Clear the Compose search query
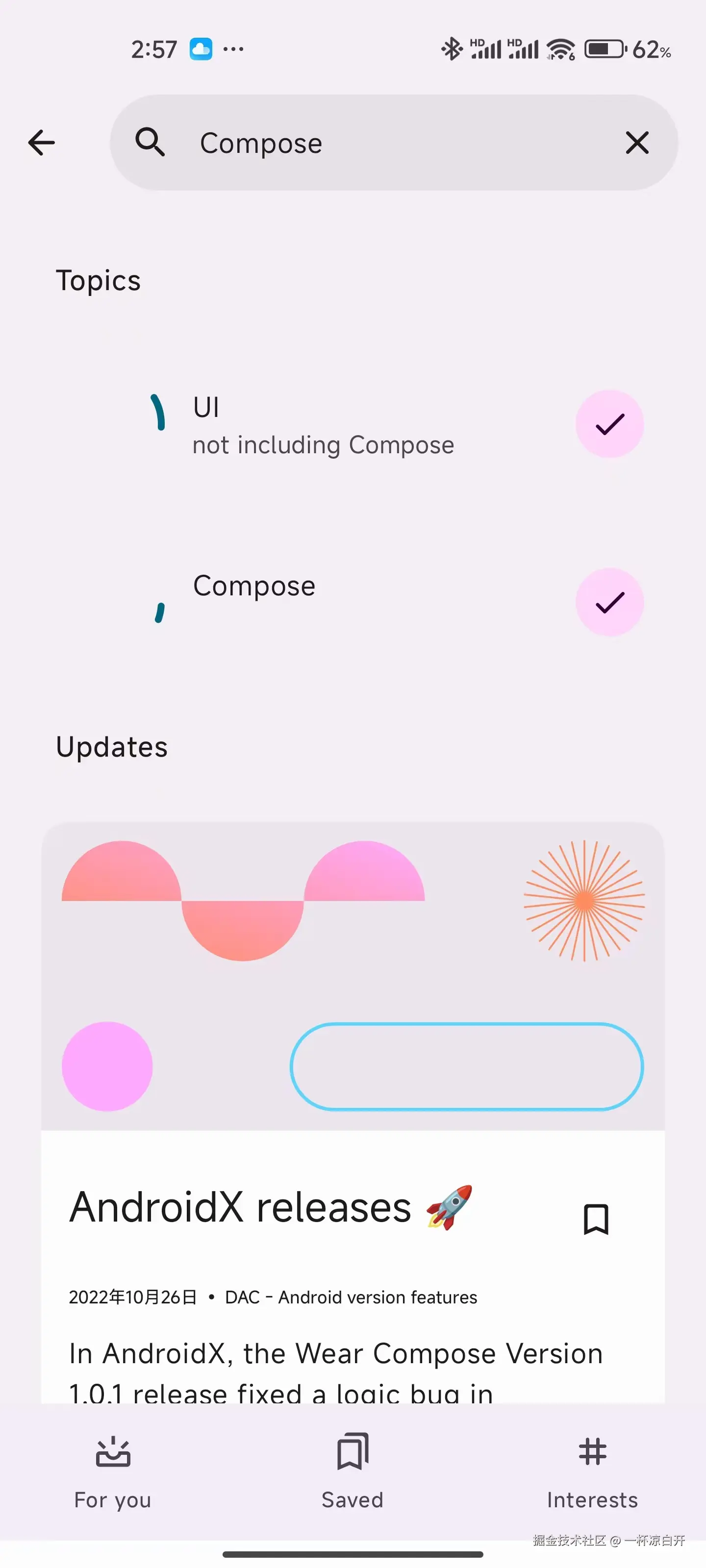Screen dimensions: 706x1568 pyautogui.click(x=636, y=143)
